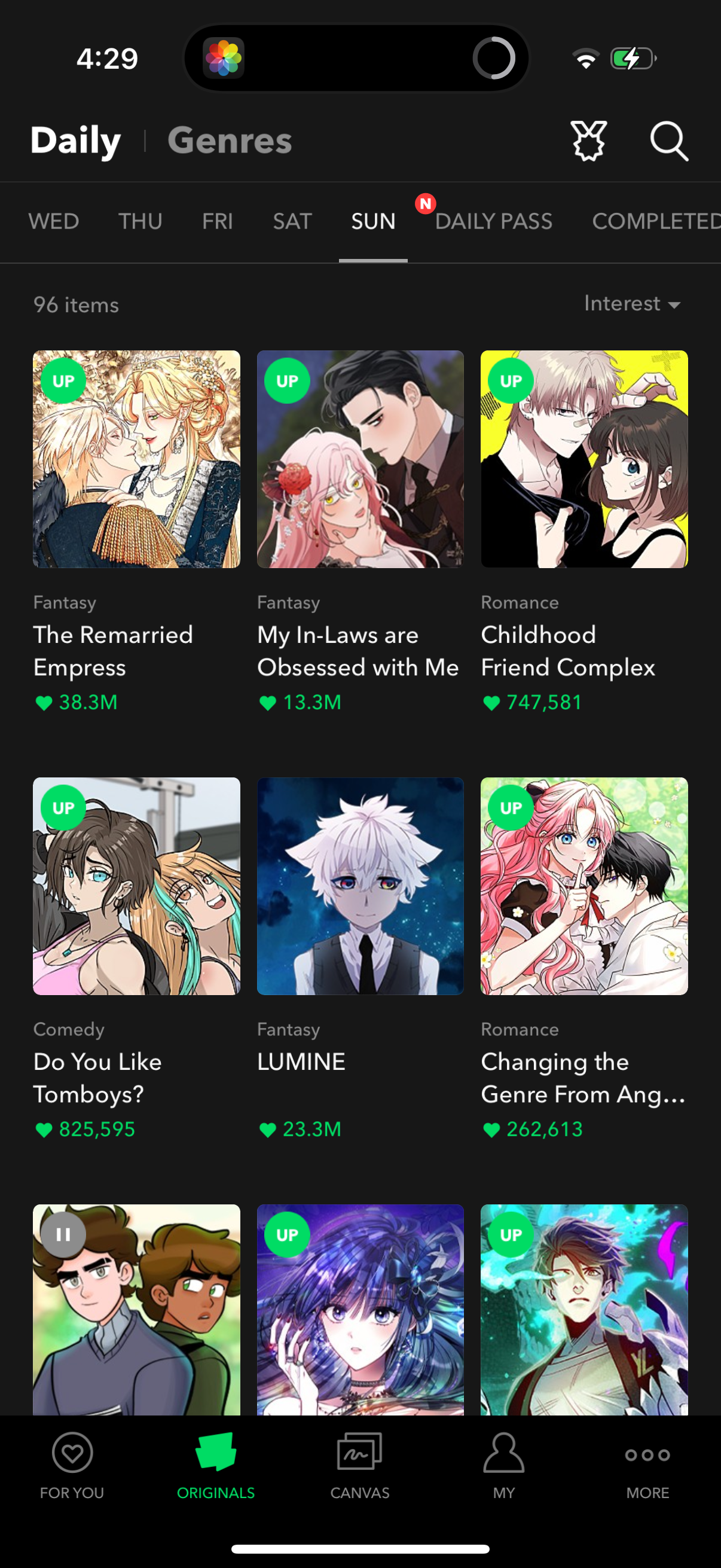
Task: Tap the UP badge on The Remarried Empress
Action: pyautogui.click(x=64, y=380)
